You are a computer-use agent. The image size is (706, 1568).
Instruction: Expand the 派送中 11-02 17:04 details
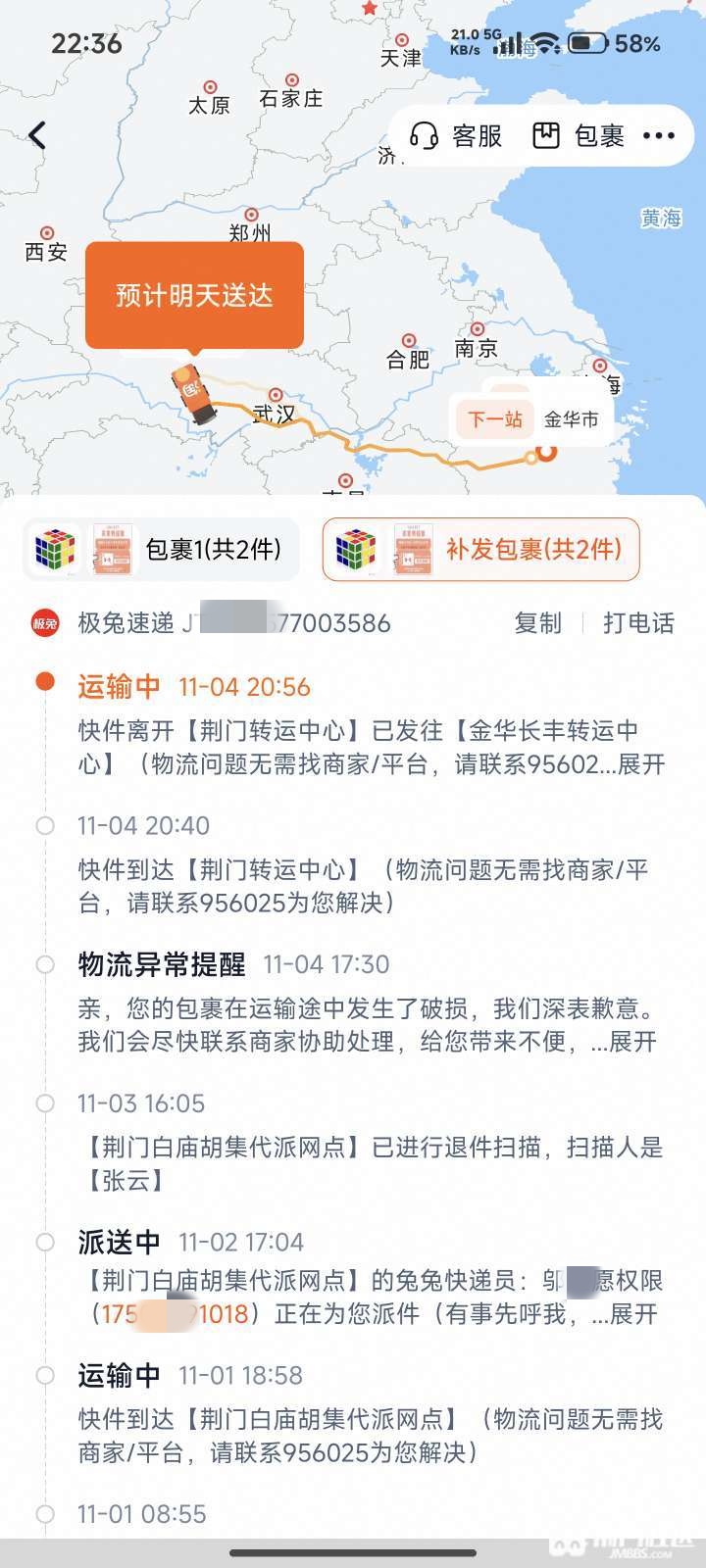(x=632, y=1314)
